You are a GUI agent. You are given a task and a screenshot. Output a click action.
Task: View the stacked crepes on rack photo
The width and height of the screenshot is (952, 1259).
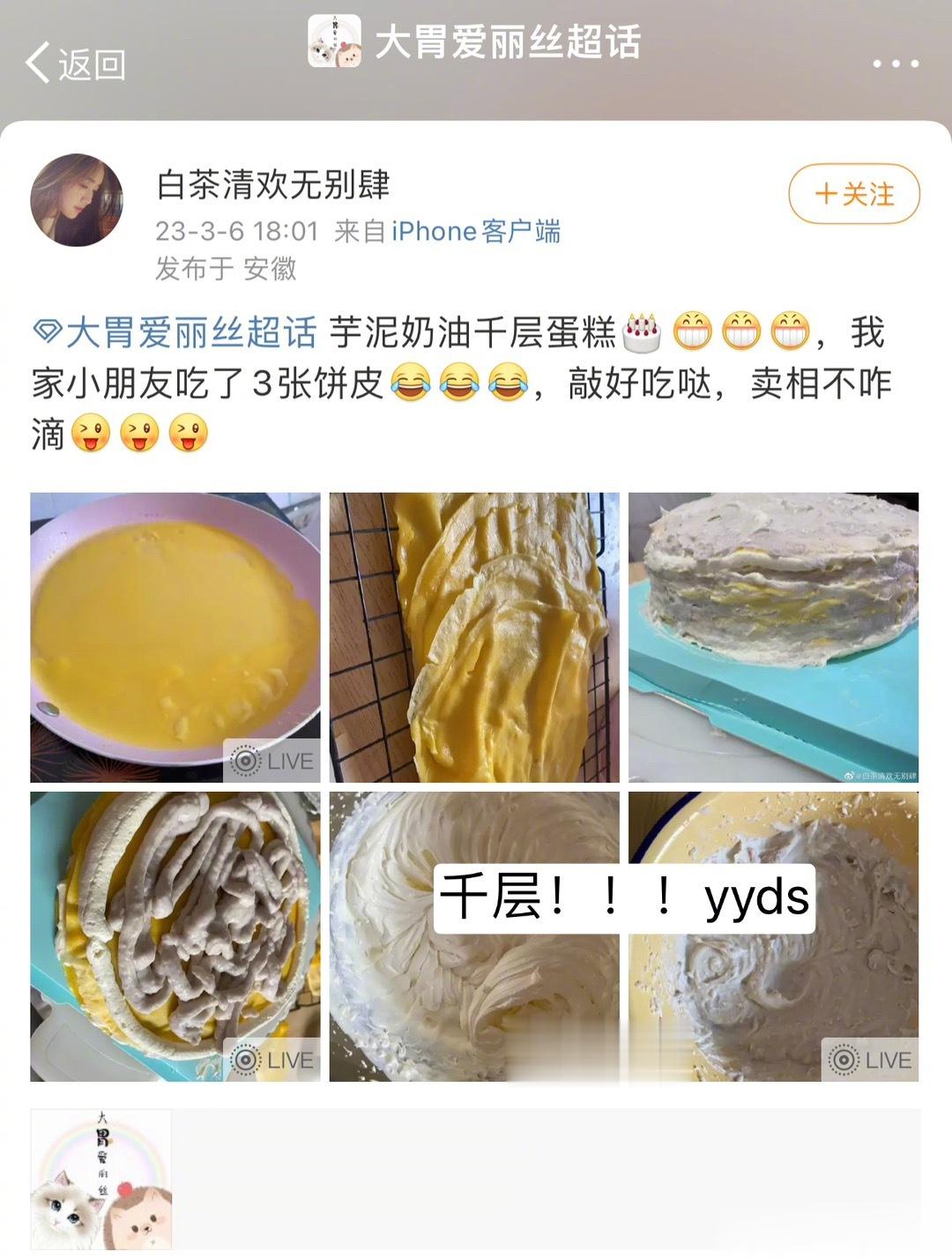[x=474, y=637]
